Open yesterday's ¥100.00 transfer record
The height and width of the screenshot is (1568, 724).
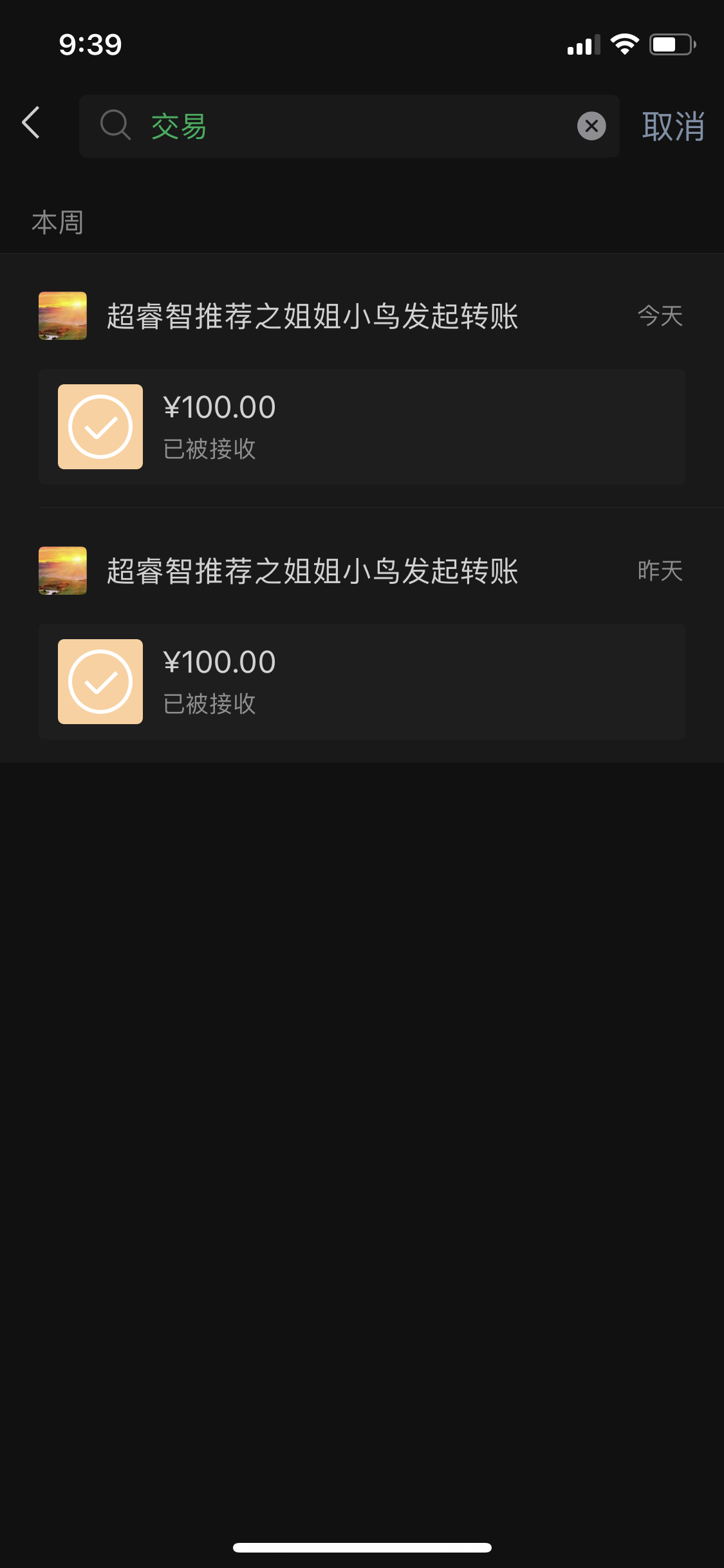[x=362, y=682]
